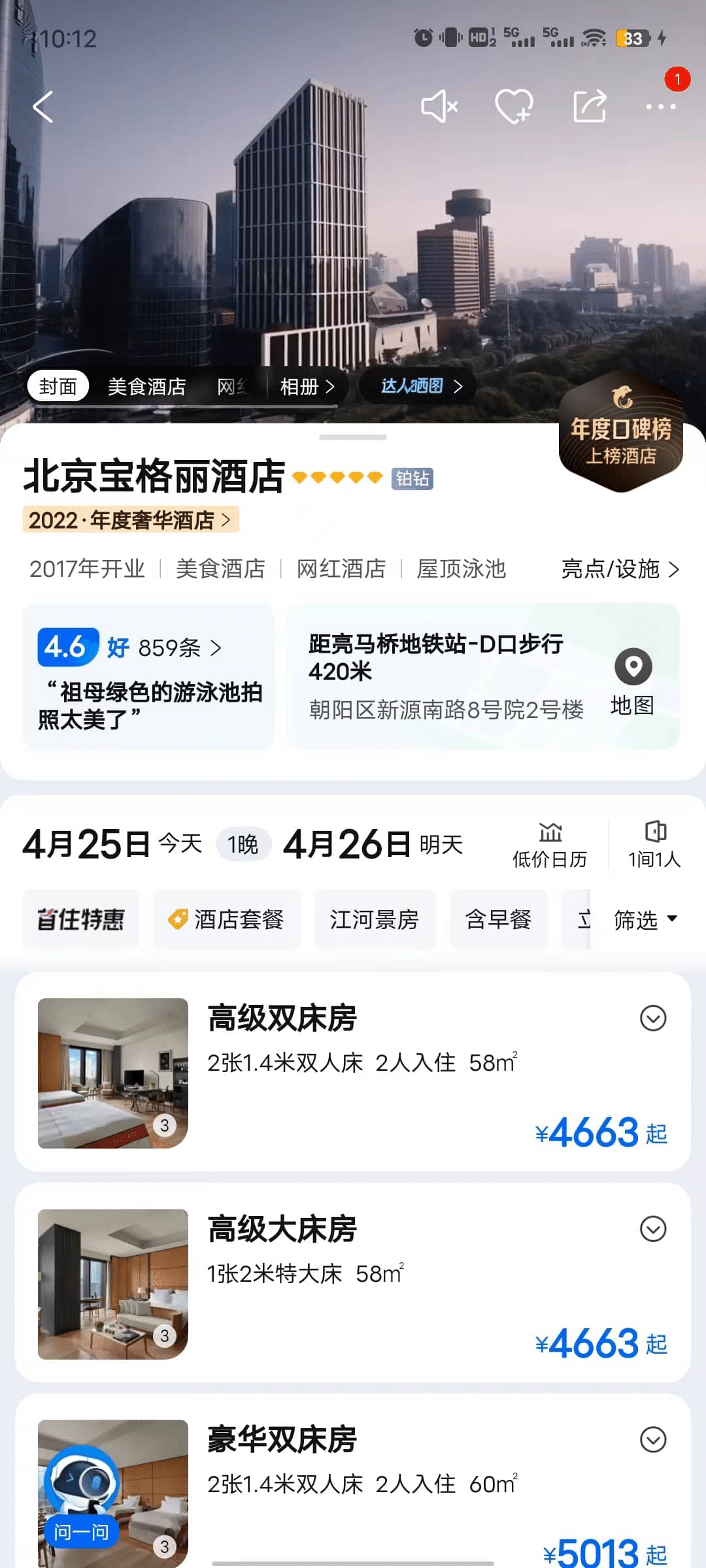Switch to the 美食酒店 photo tab
The image size is (706, 1568).
tap(146, 387)
